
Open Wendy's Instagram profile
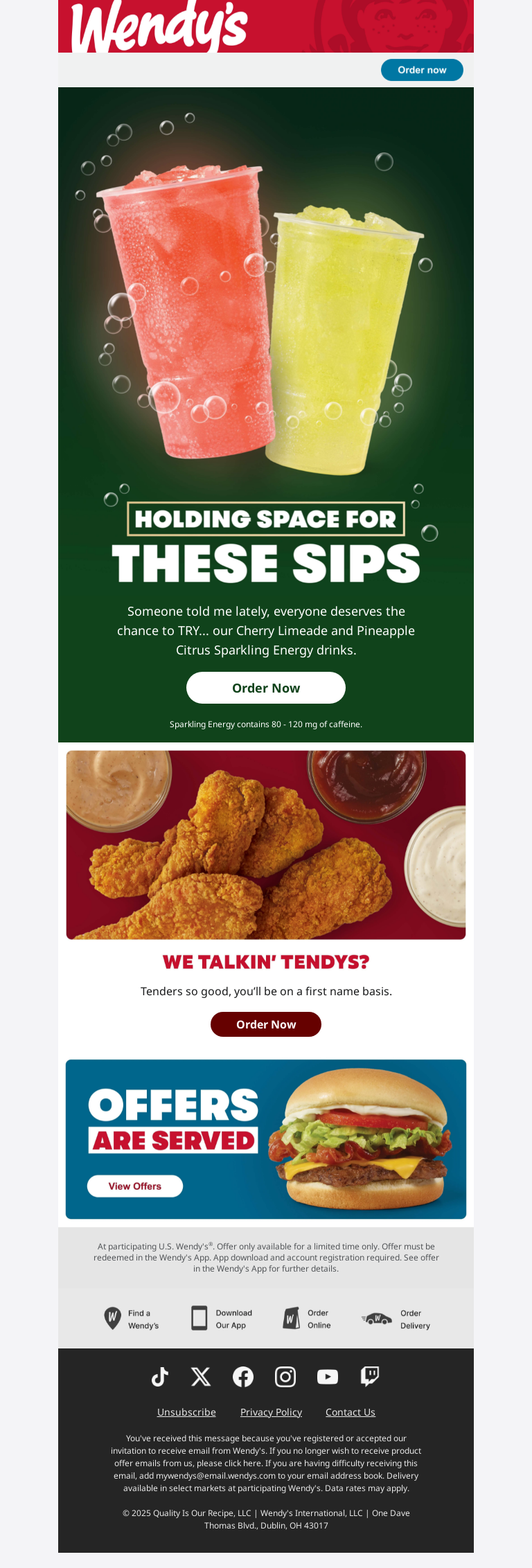pyautogui.click(x=285, y=1377)
